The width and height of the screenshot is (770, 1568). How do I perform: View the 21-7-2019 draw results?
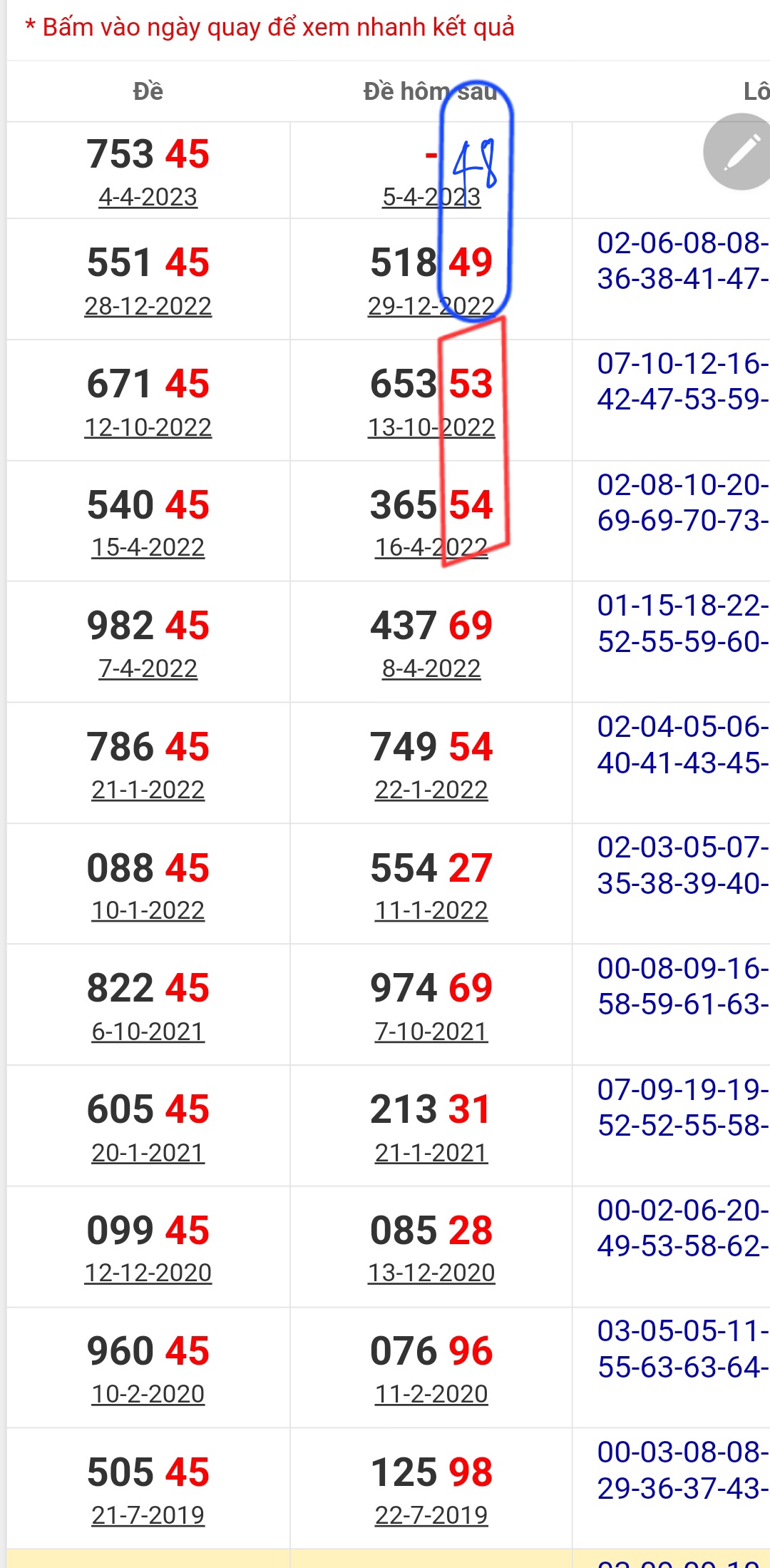click(x=148, y=1515)
